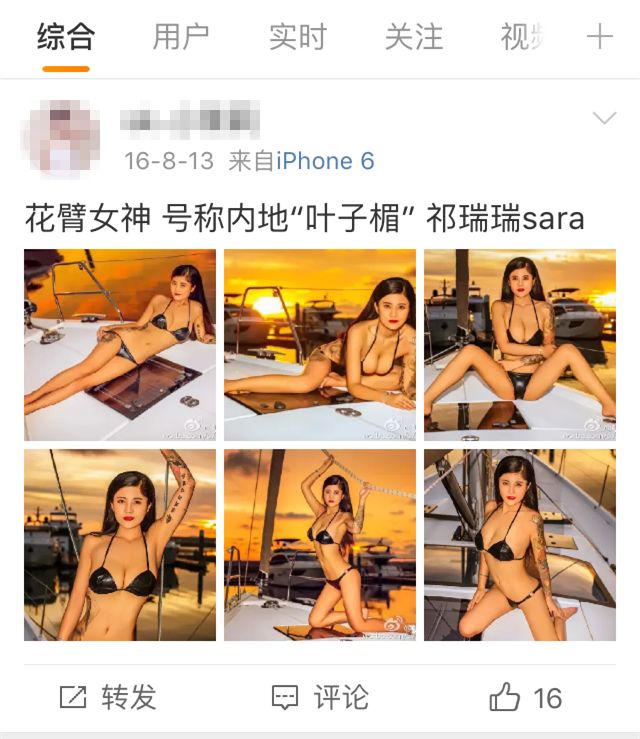Repost this post with 转发

(108, 697)
